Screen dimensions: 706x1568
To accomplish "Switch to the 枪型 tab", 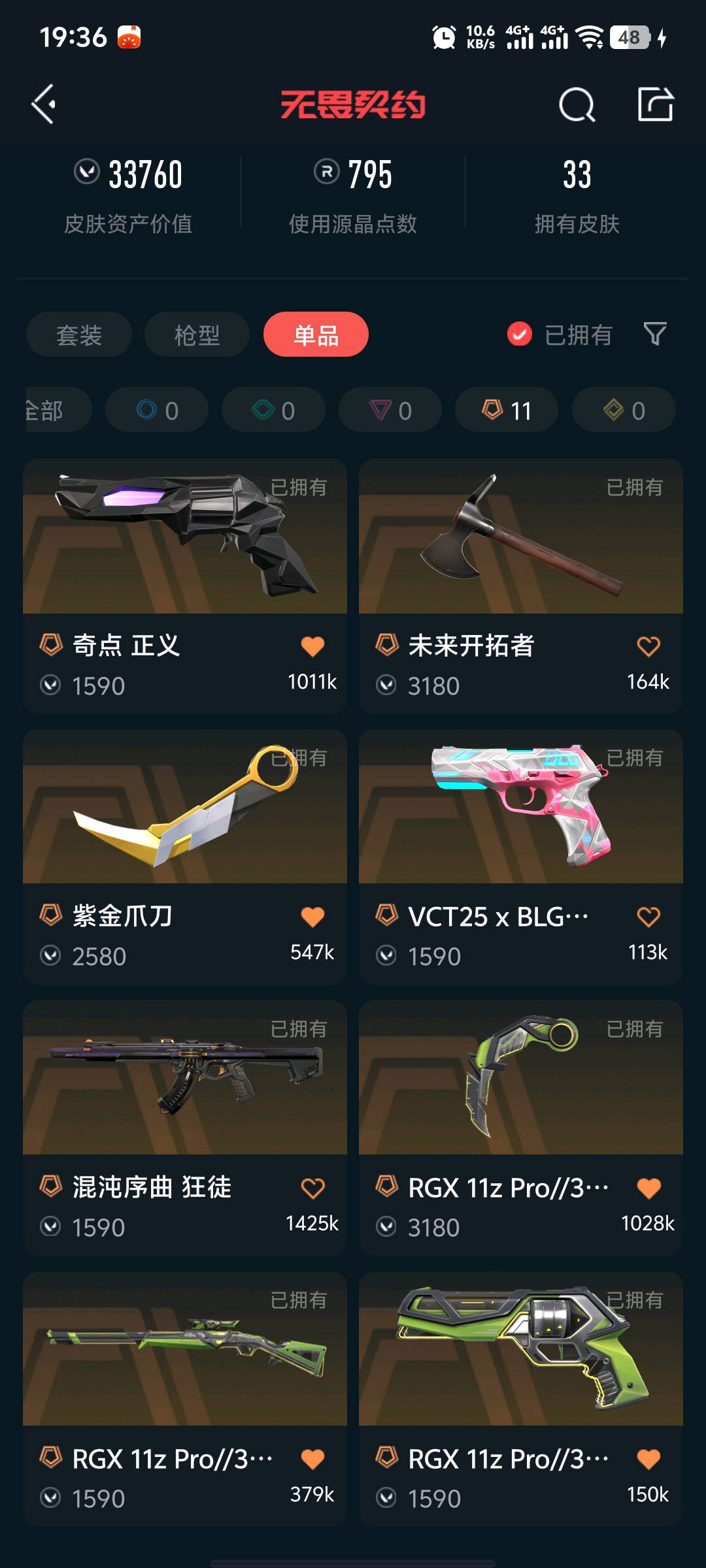I will tap(197, 335).
